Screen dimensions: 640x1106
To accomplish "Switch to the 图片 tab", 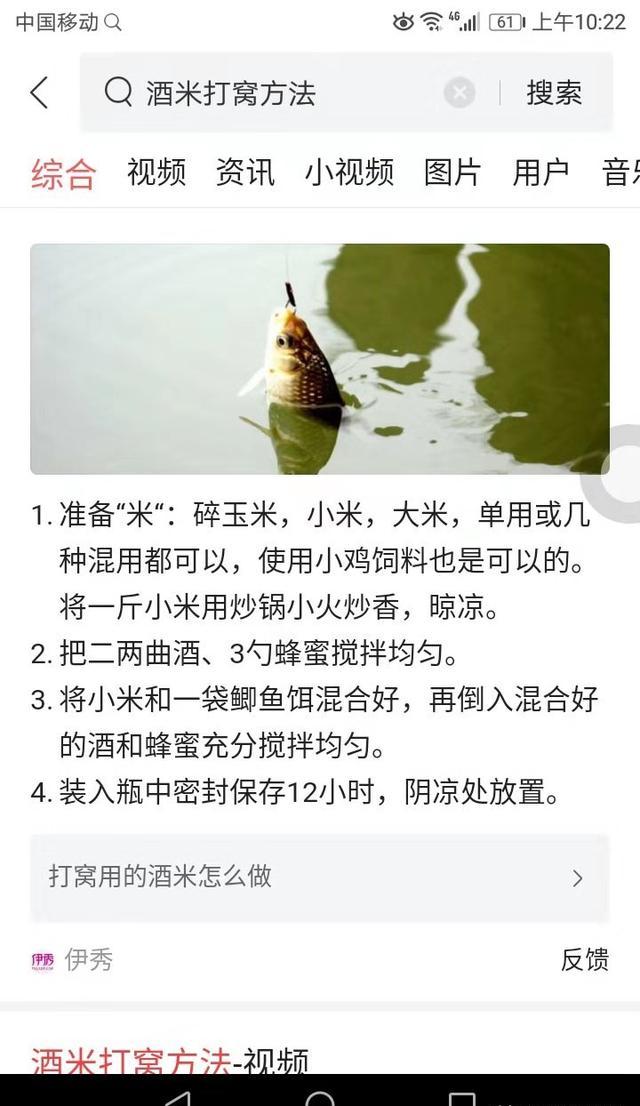I will pyautogui.click(x=452, y=172).
